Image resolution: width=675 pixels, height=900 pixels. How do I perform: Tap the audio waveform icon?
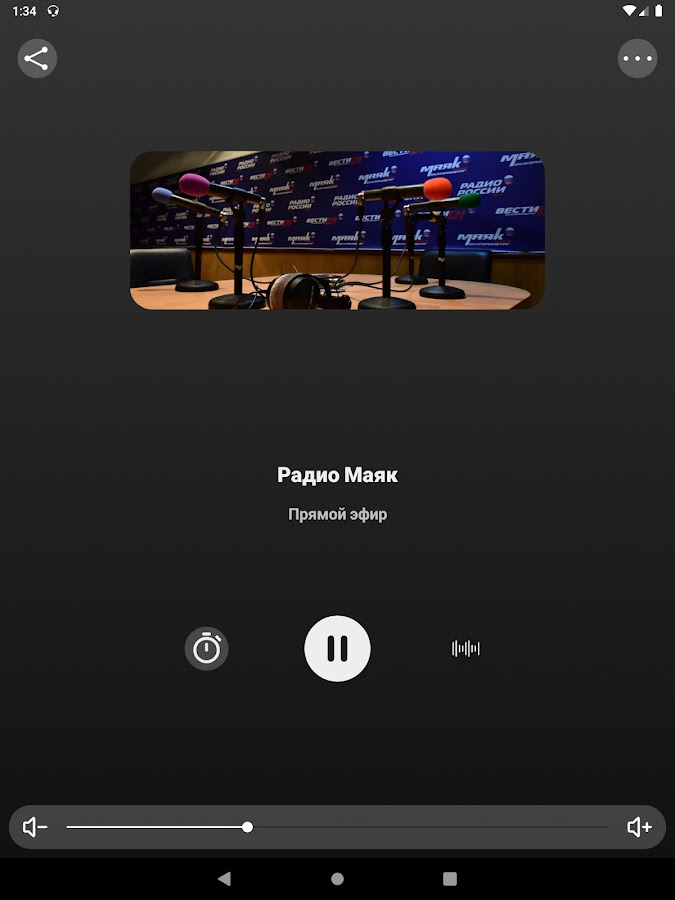[466, 649]
